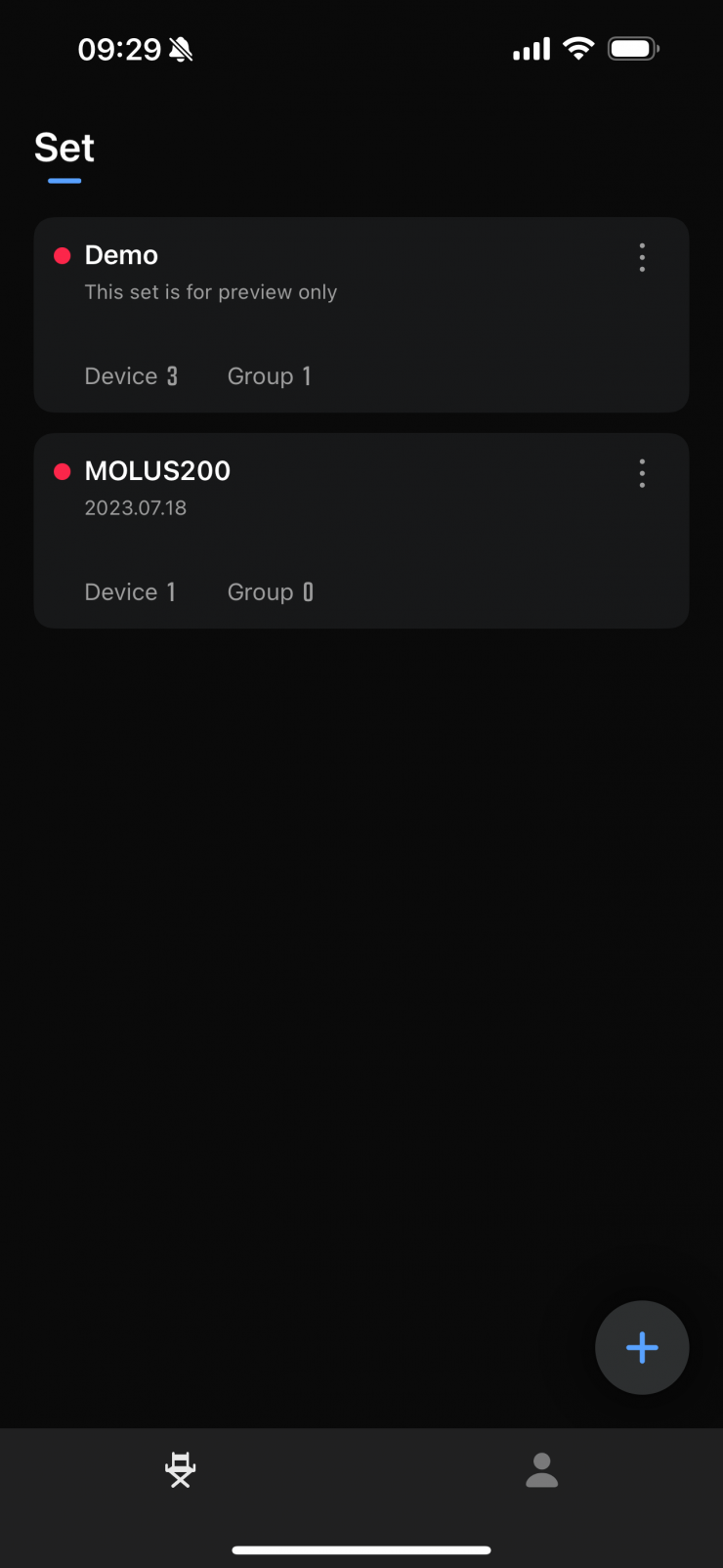Add a new set with plus button

click(642, 1347)
